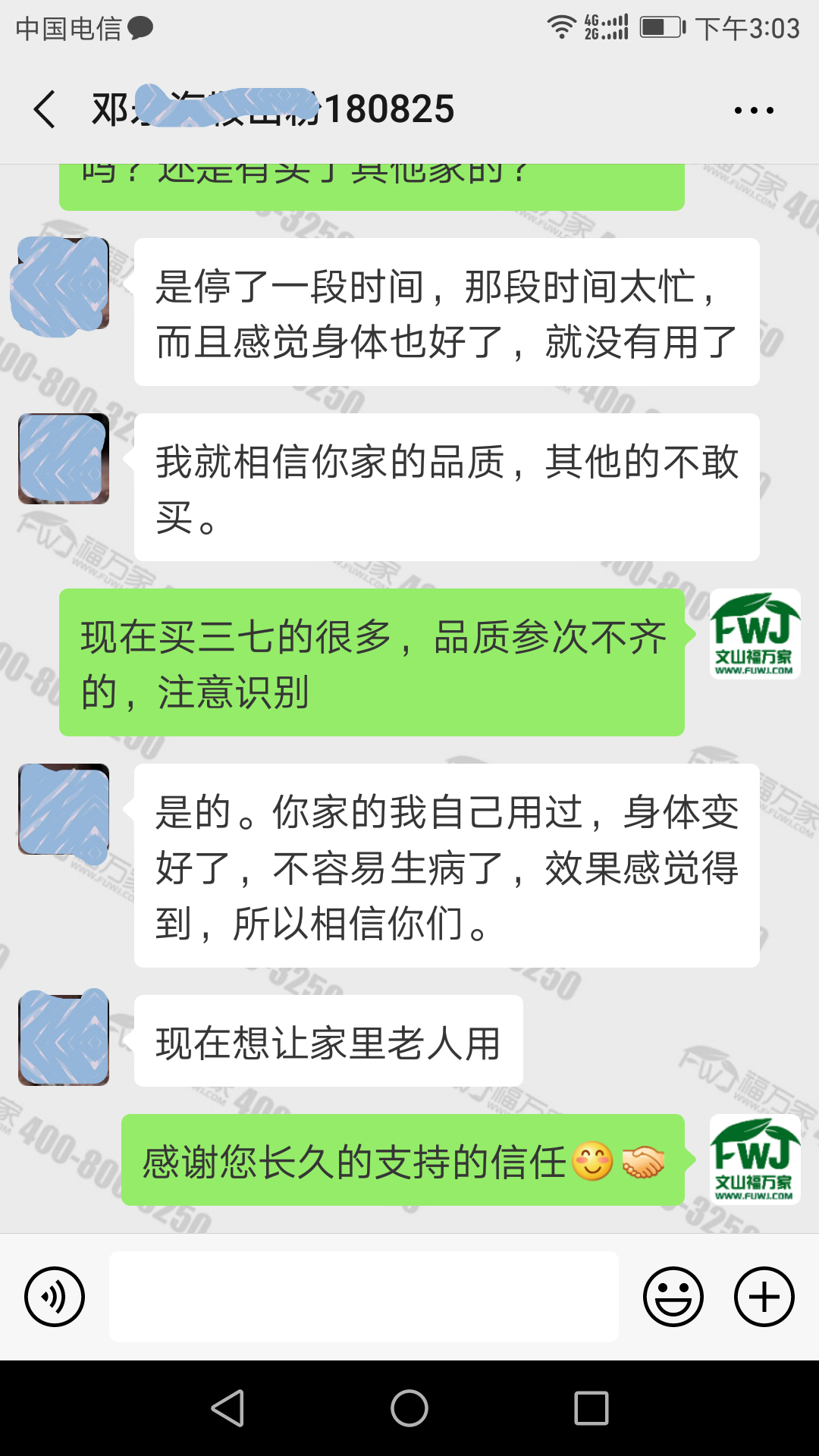The height and width of the screenshot is (1456, 819).
Task: Open the plus attachment menu
Action: click(x=764, y=1297)
